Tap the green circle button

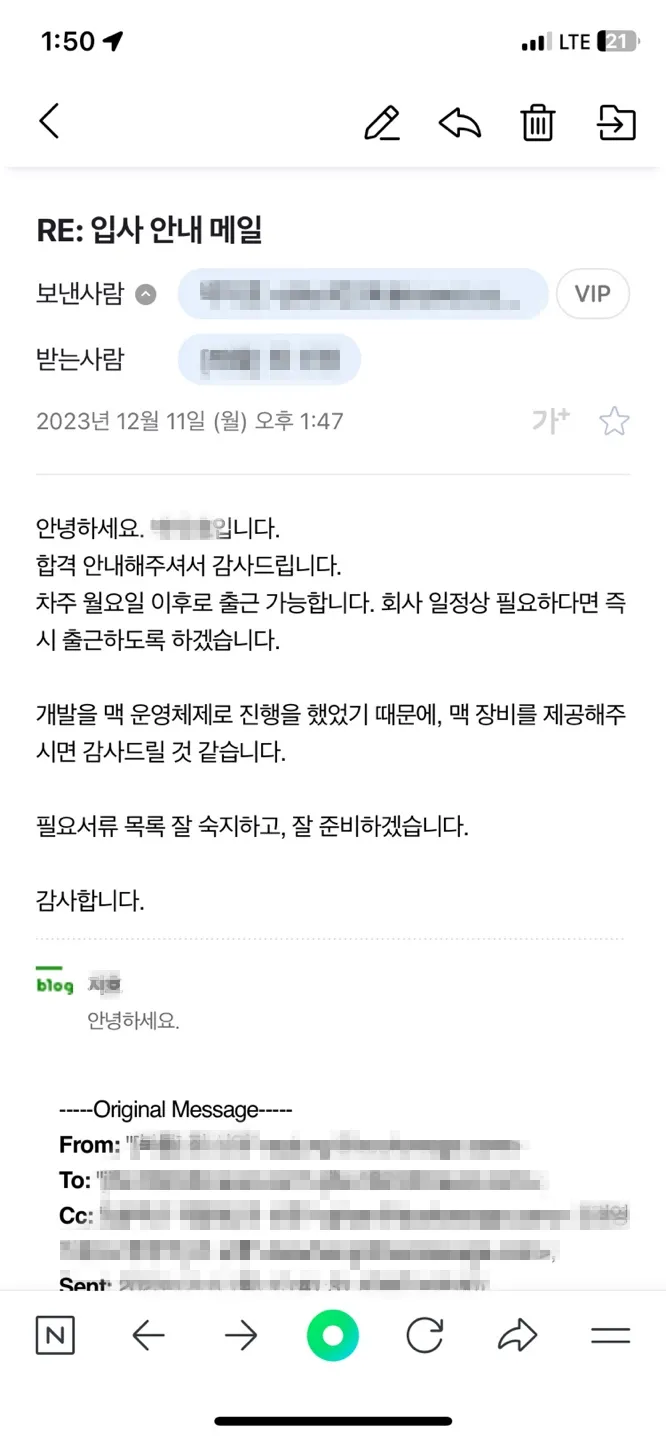point(332,1335)
